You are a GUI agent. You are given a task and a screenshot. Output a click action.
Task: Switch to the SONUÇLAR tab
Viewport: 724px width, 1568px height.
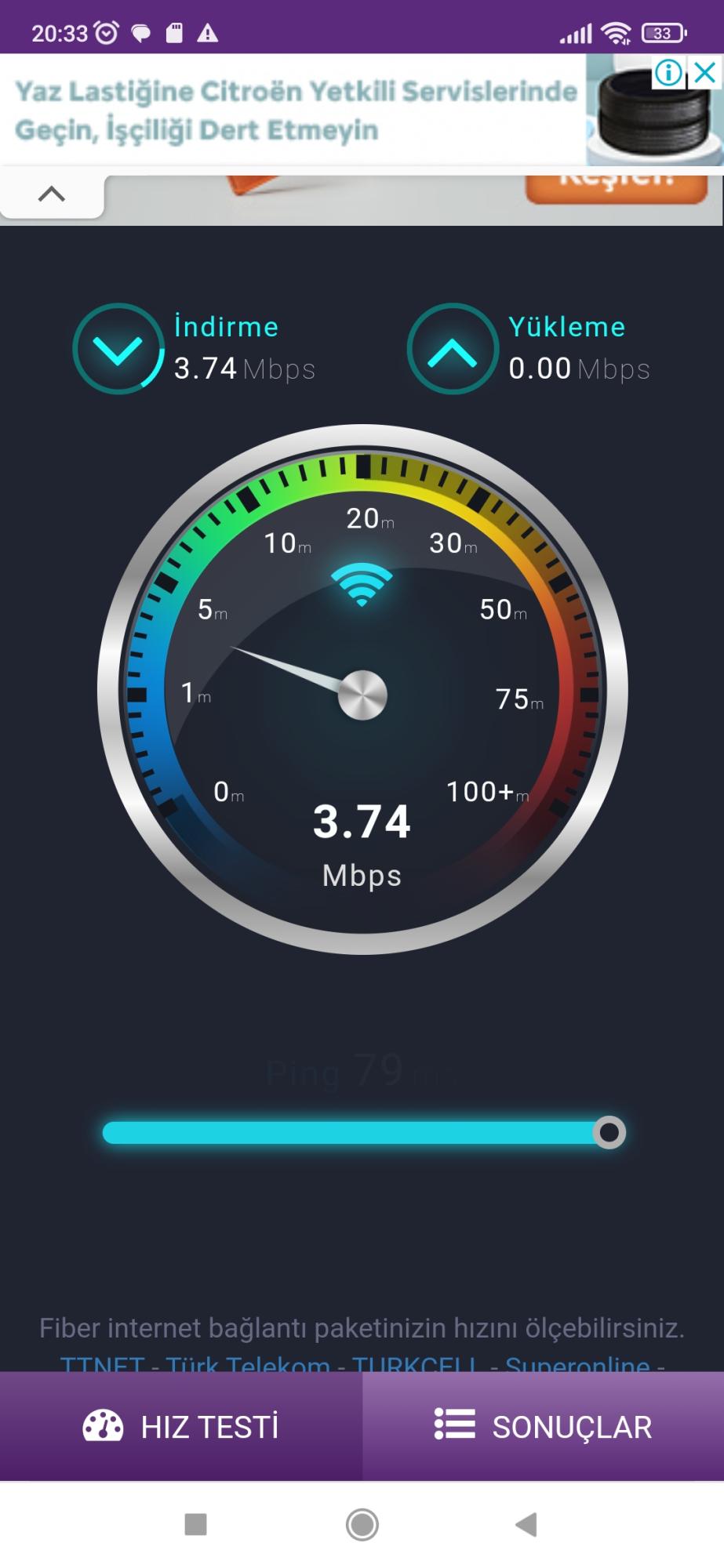pyautogui.click(x=543, y=1426)
